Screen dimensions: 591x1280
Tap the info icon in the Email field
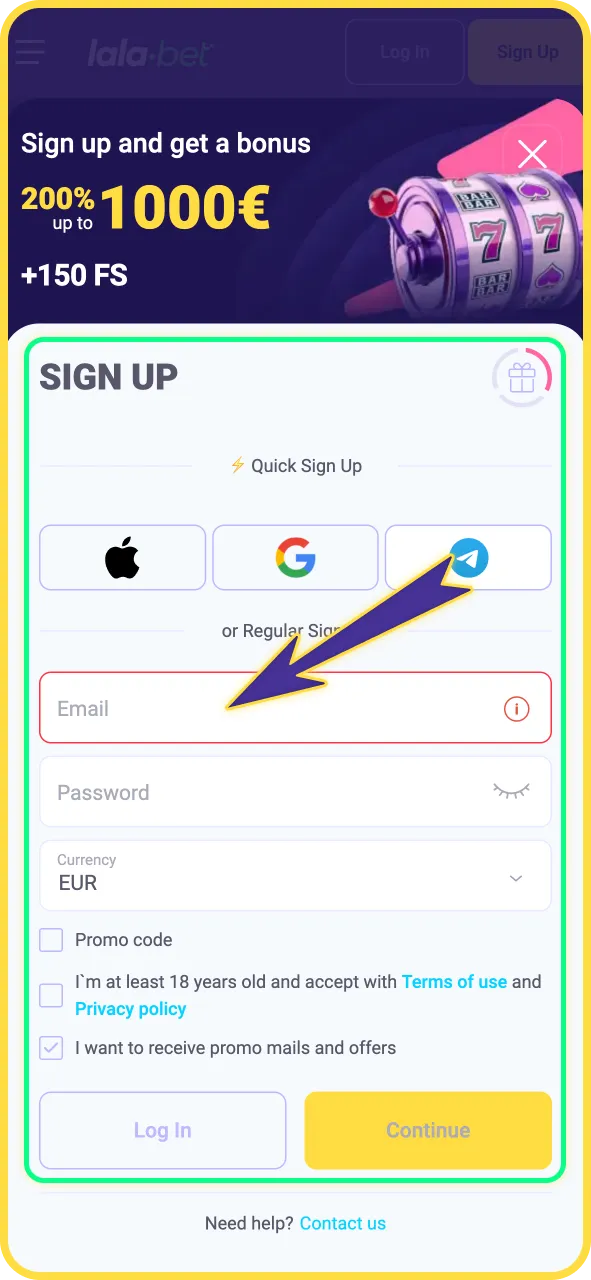[x=516, y=709]
